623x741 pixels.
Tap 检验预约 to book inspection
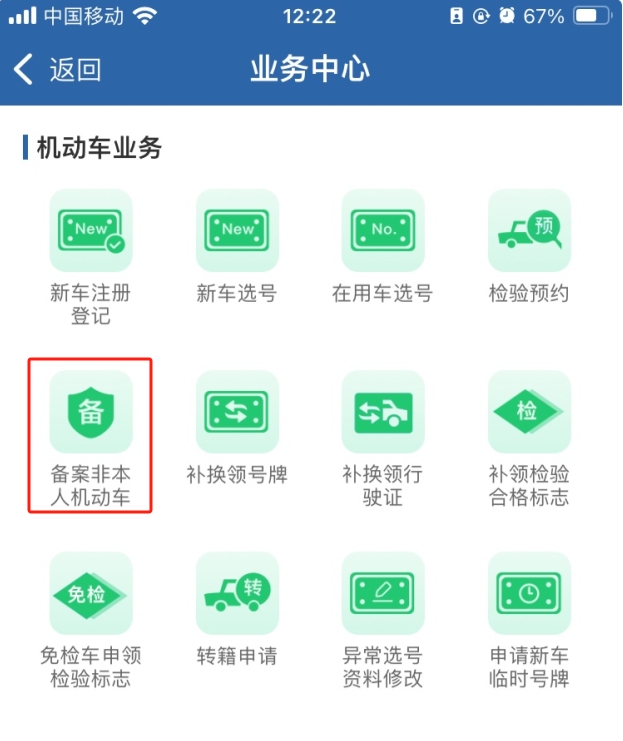pyautogui.click(x=529, y=231)
